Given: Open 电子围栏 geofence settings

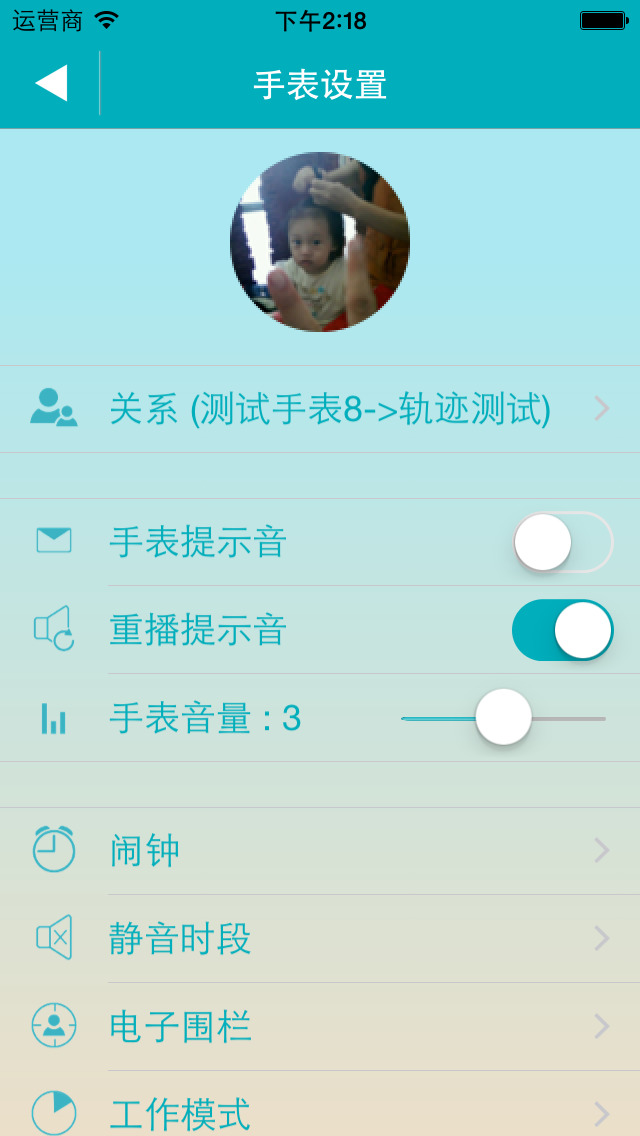Looking at the screenshot, I should click(320, 1026).
